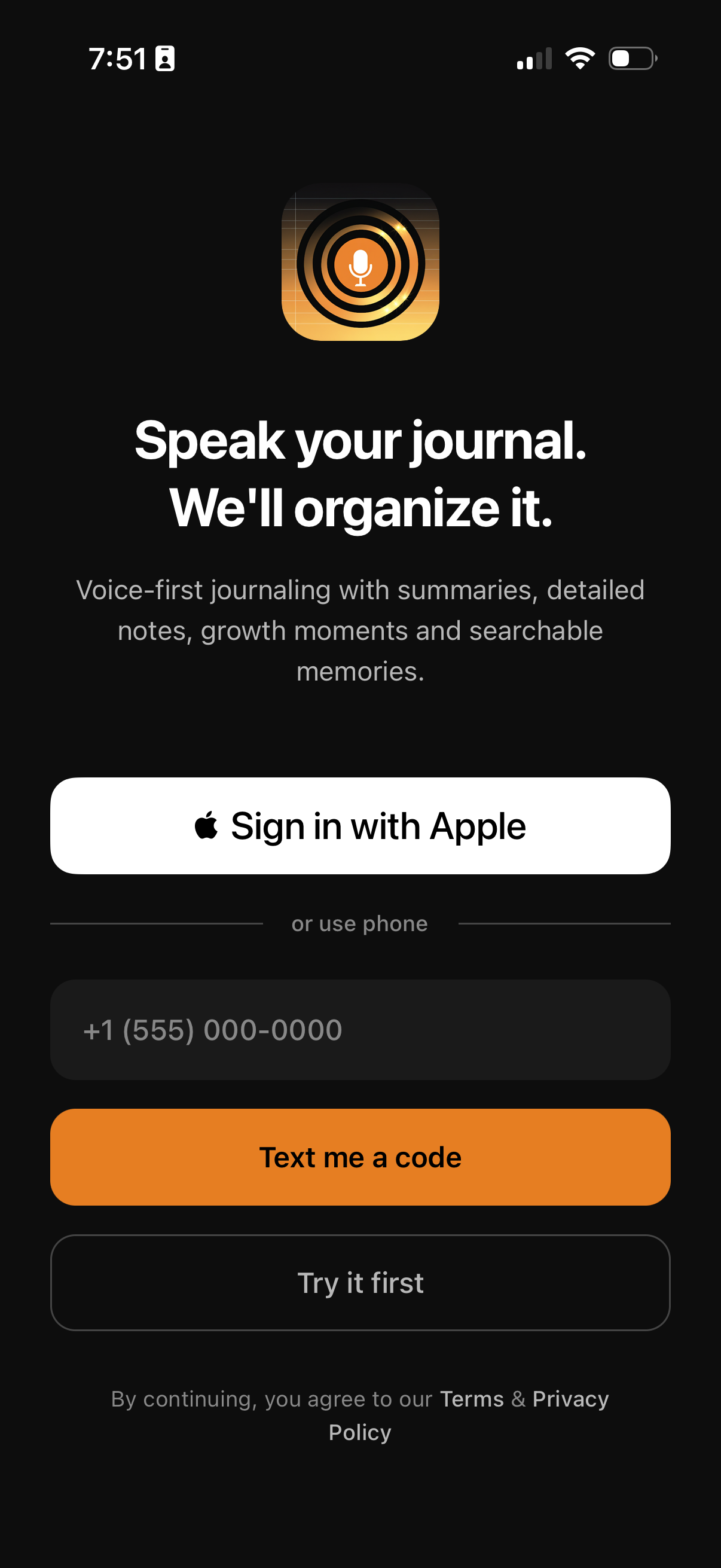Open the Terms link
The width and height of the screenshot is (721, 1568).
point(472,1399)
